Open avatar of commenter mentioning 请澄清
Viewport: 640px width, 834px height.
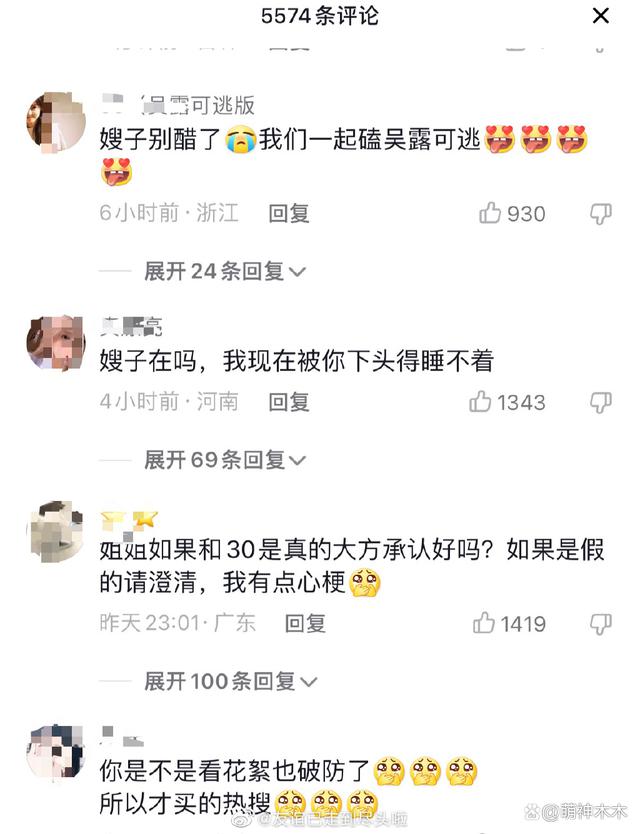tap(55, 531)
